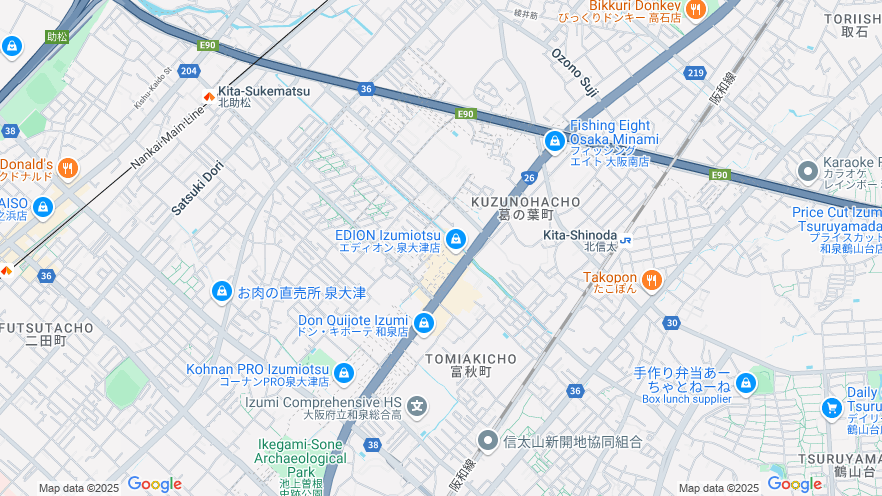Select the DAISO shop pin
Viewport: 882px width, 496px height.
[x=43, y=207]
